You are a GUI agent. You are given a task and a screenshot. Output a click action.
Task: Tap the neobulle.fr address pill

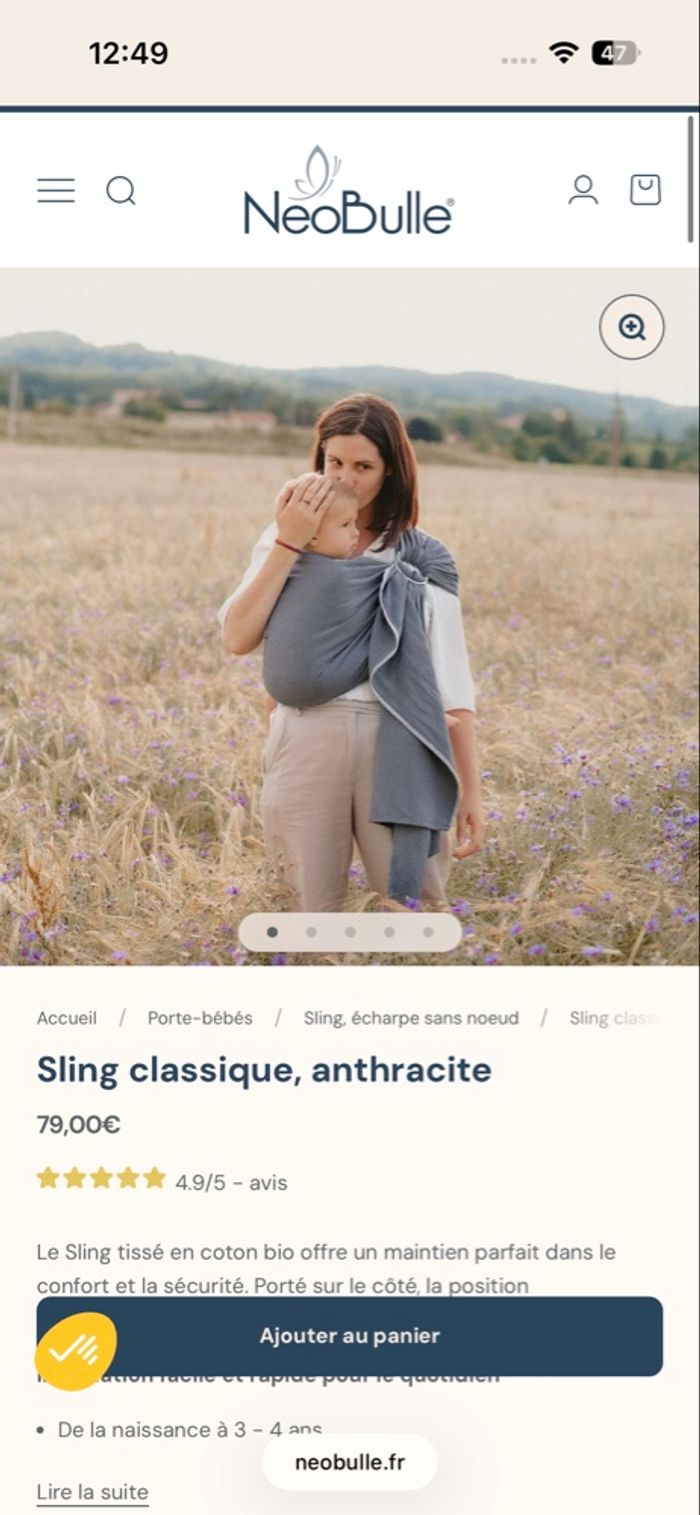[x=349, y=1462]
